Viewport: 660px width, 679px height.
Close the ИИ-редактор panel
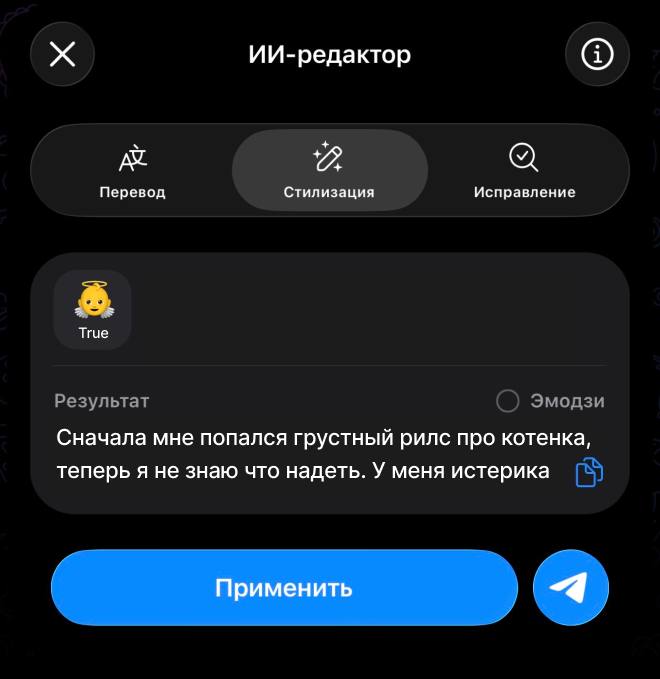(62, 54)
